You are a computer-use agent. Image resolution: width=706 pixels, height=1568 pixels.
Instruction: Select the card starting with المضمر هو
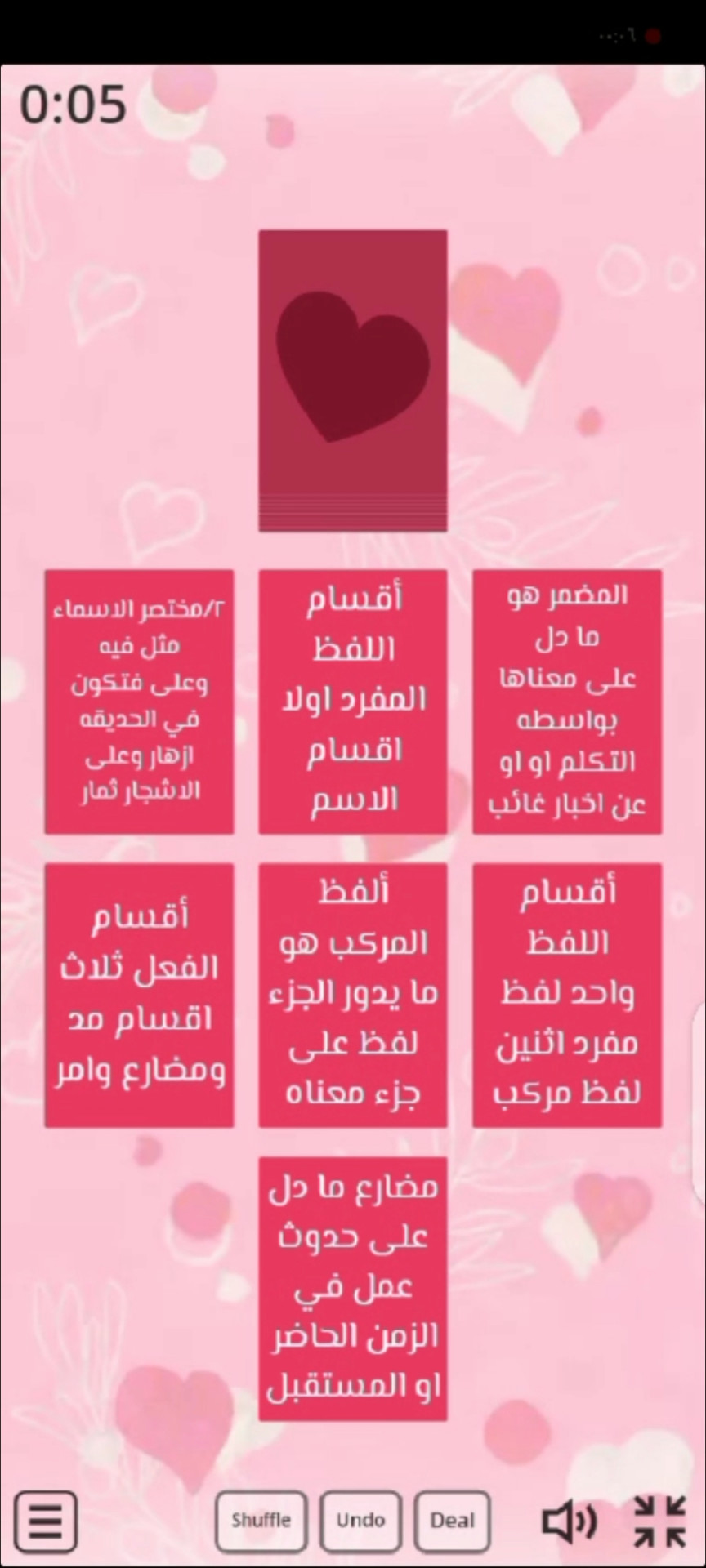tap(567, 702)
